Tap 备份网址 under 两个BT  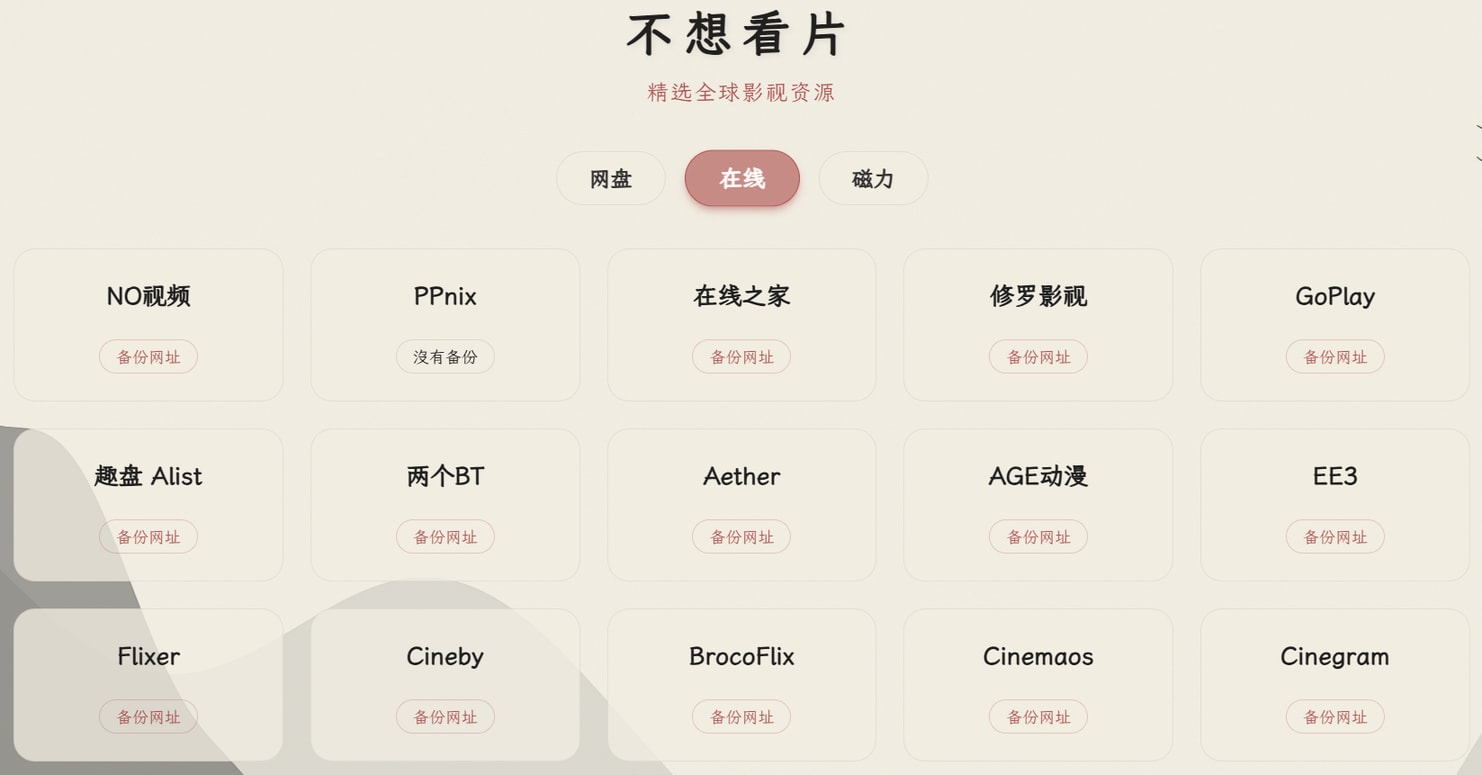[445, 537]
